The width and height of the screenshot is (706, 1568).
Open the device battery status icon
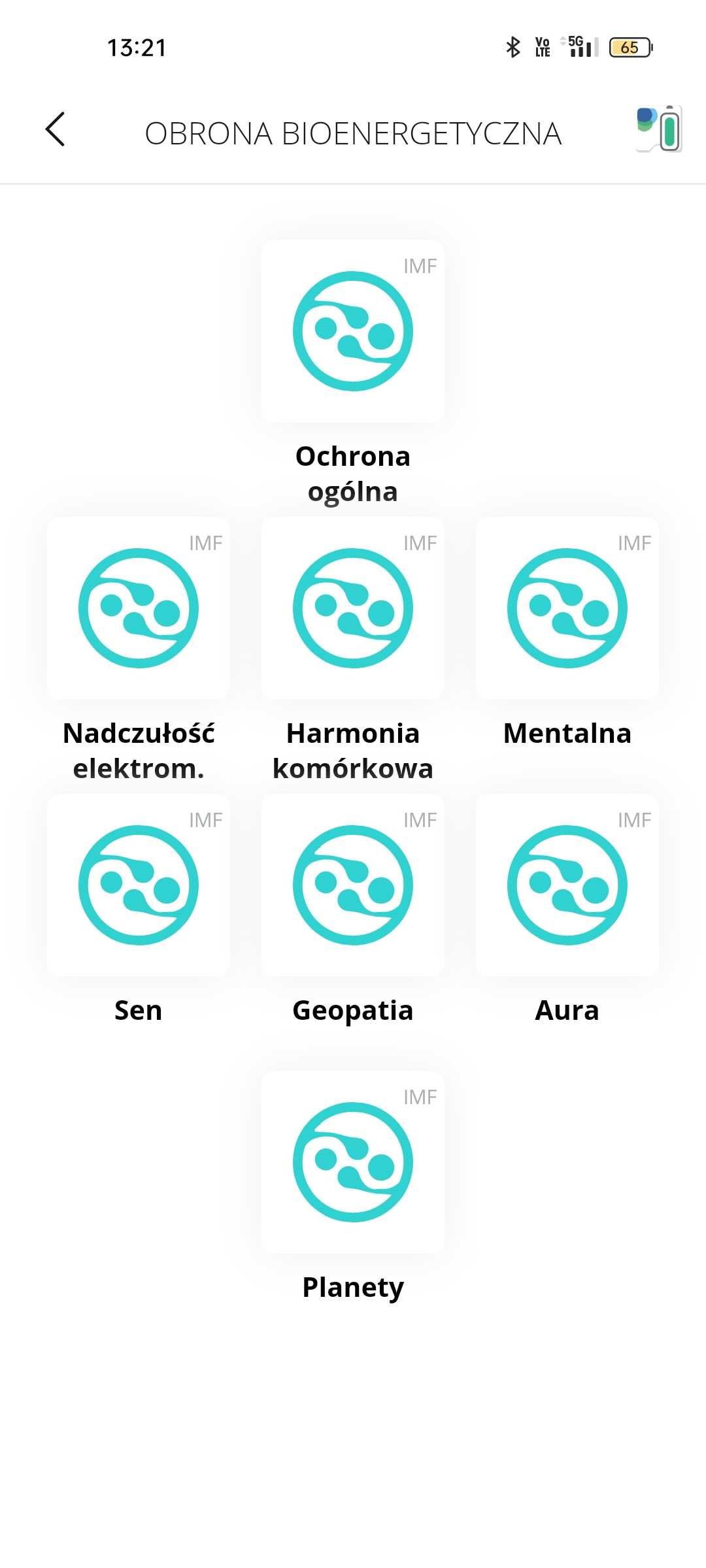coord(659,129)
